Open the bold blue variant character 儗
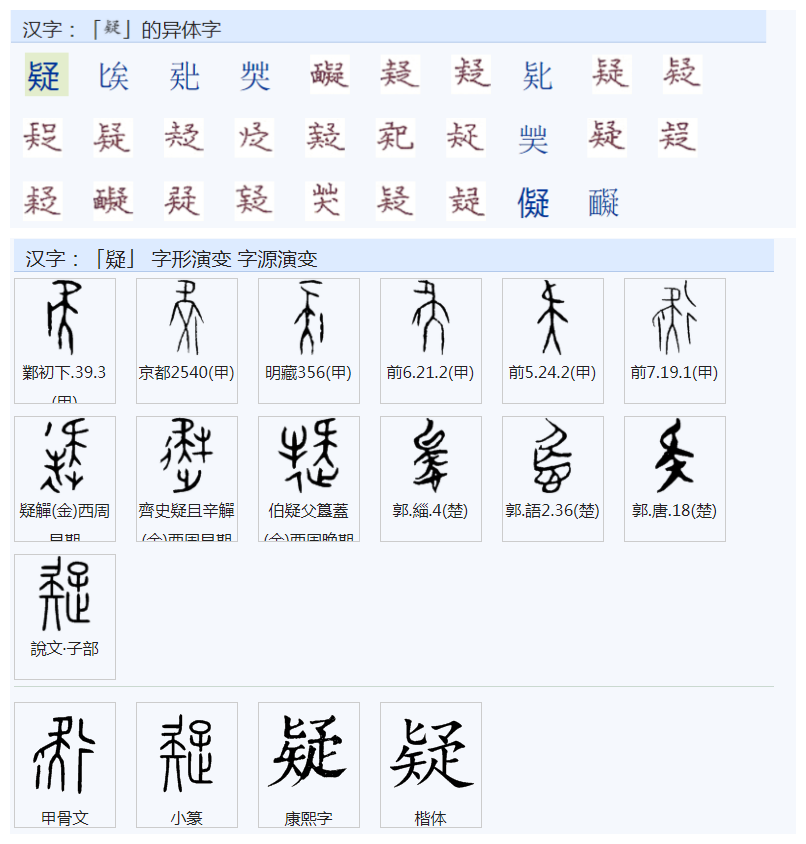 pyautogui.click(x=533, y=202)
